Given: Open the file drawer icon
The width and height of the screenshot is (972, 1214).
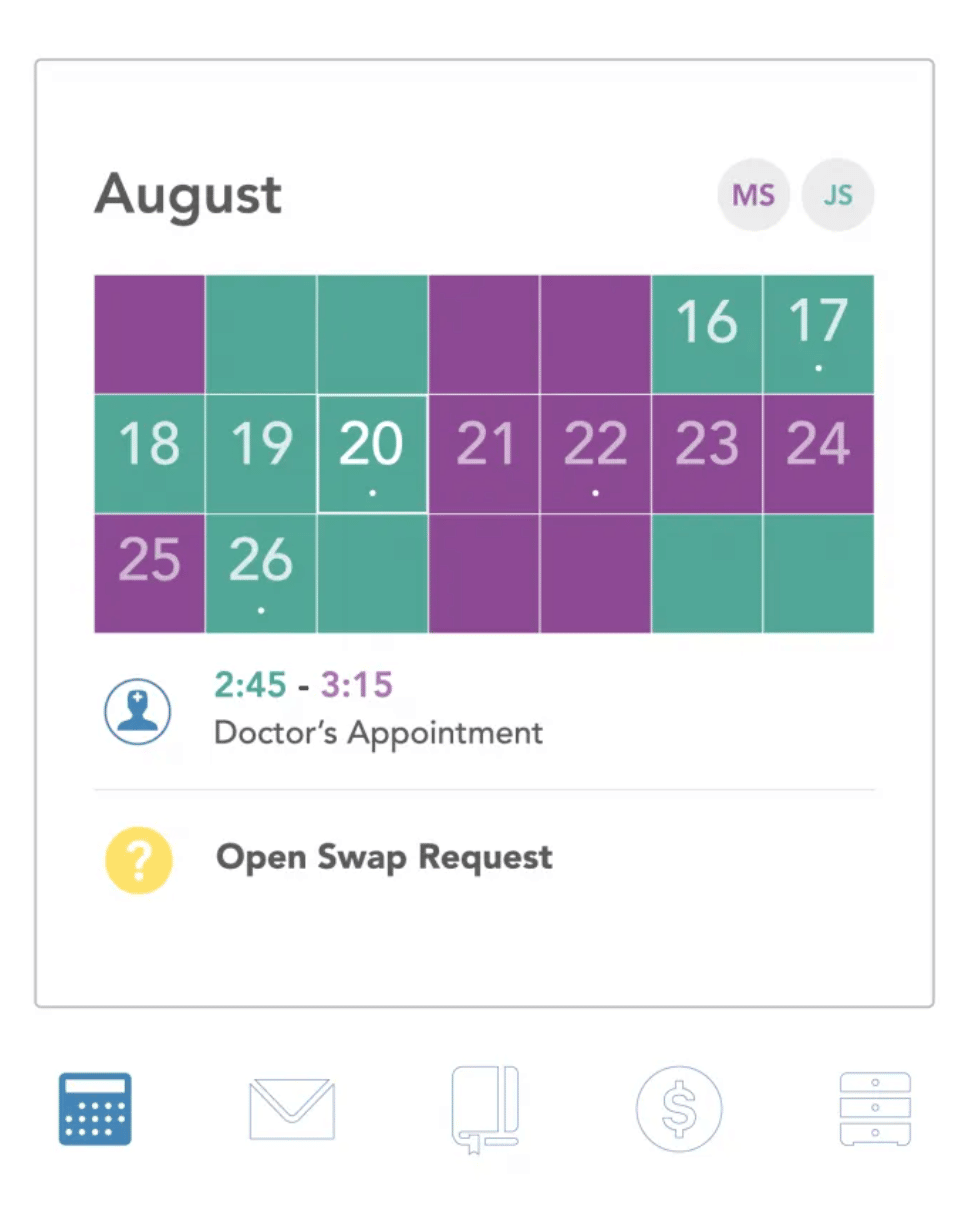Looking at the screenshot, I should [875, 1109].
